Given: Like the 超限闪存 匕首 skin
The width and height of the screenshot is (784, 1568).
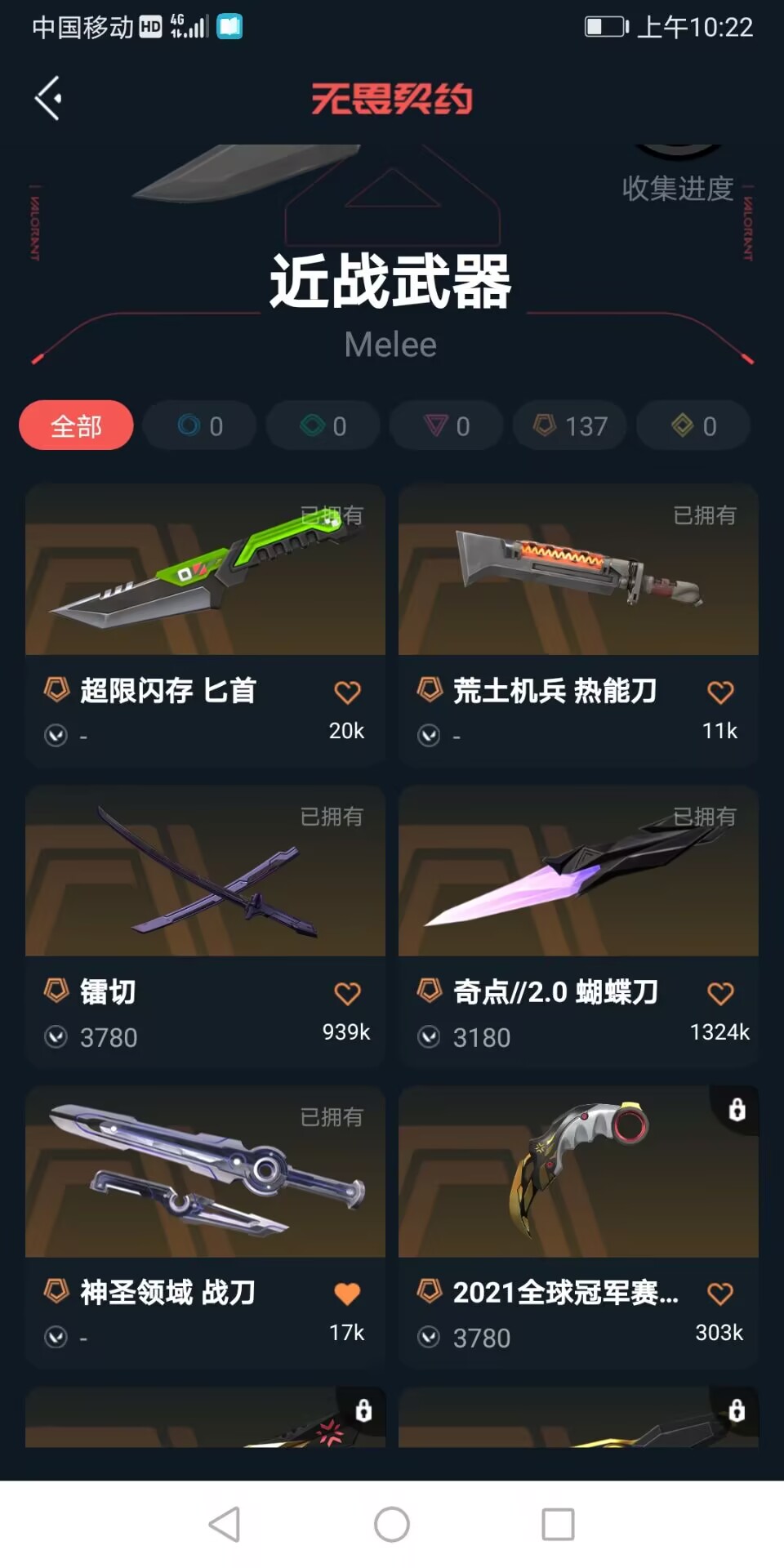Looking at the screenshot, I should 347,693.
